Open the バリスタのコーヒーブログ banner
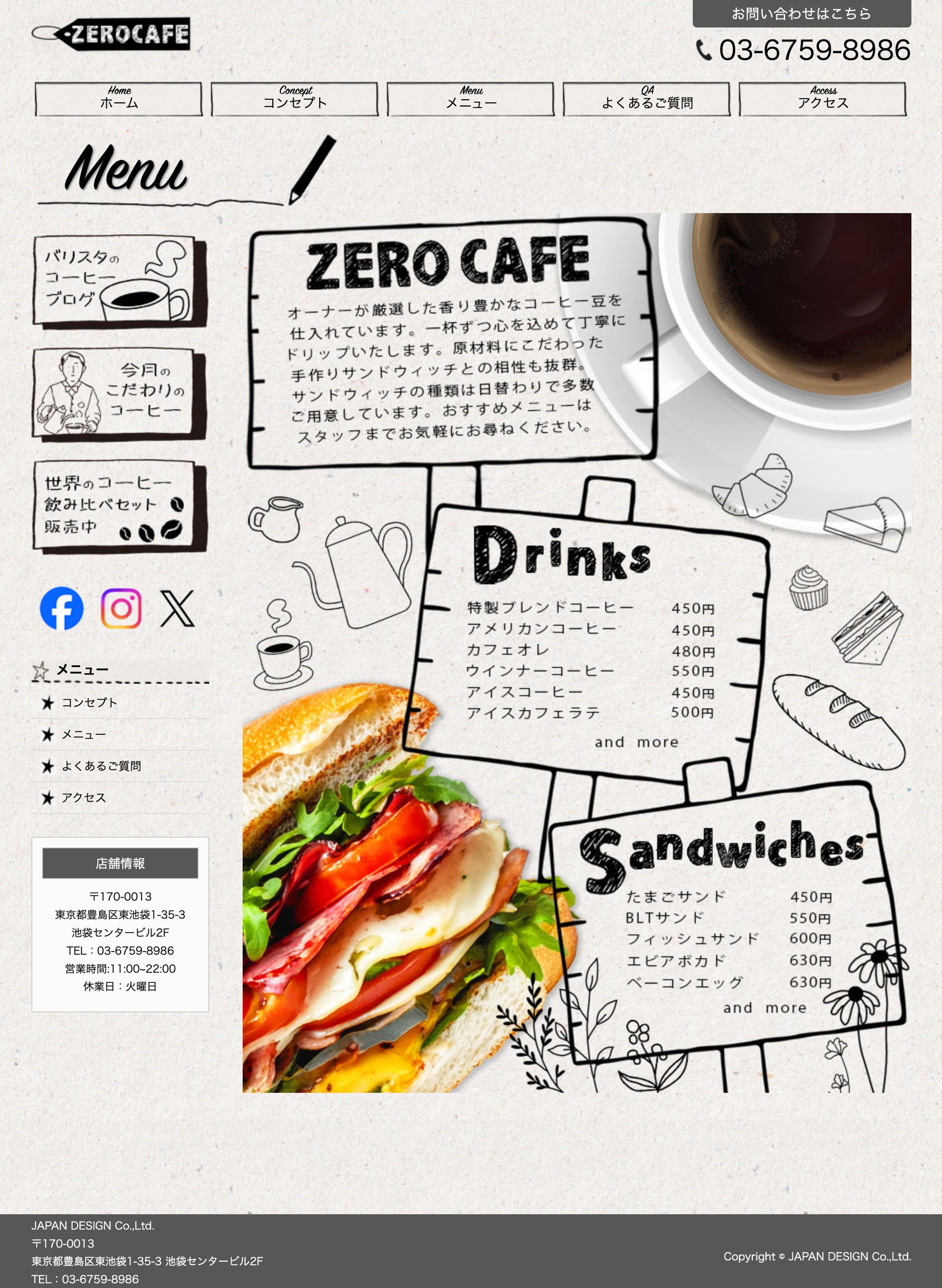Image resolution: width=942 pixels, height=1288 pixels. tap(119, 281)
